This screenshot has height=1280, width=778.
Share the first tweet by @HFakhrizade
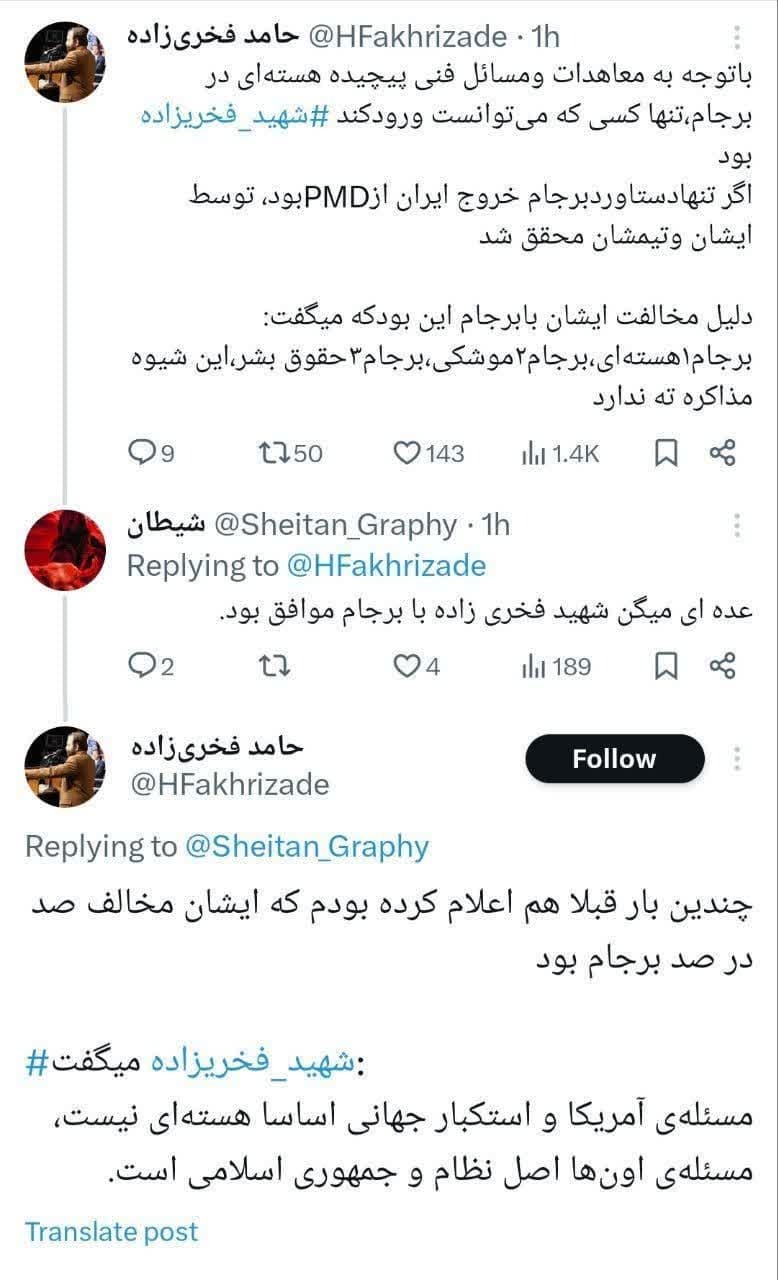tap(723, 454)
